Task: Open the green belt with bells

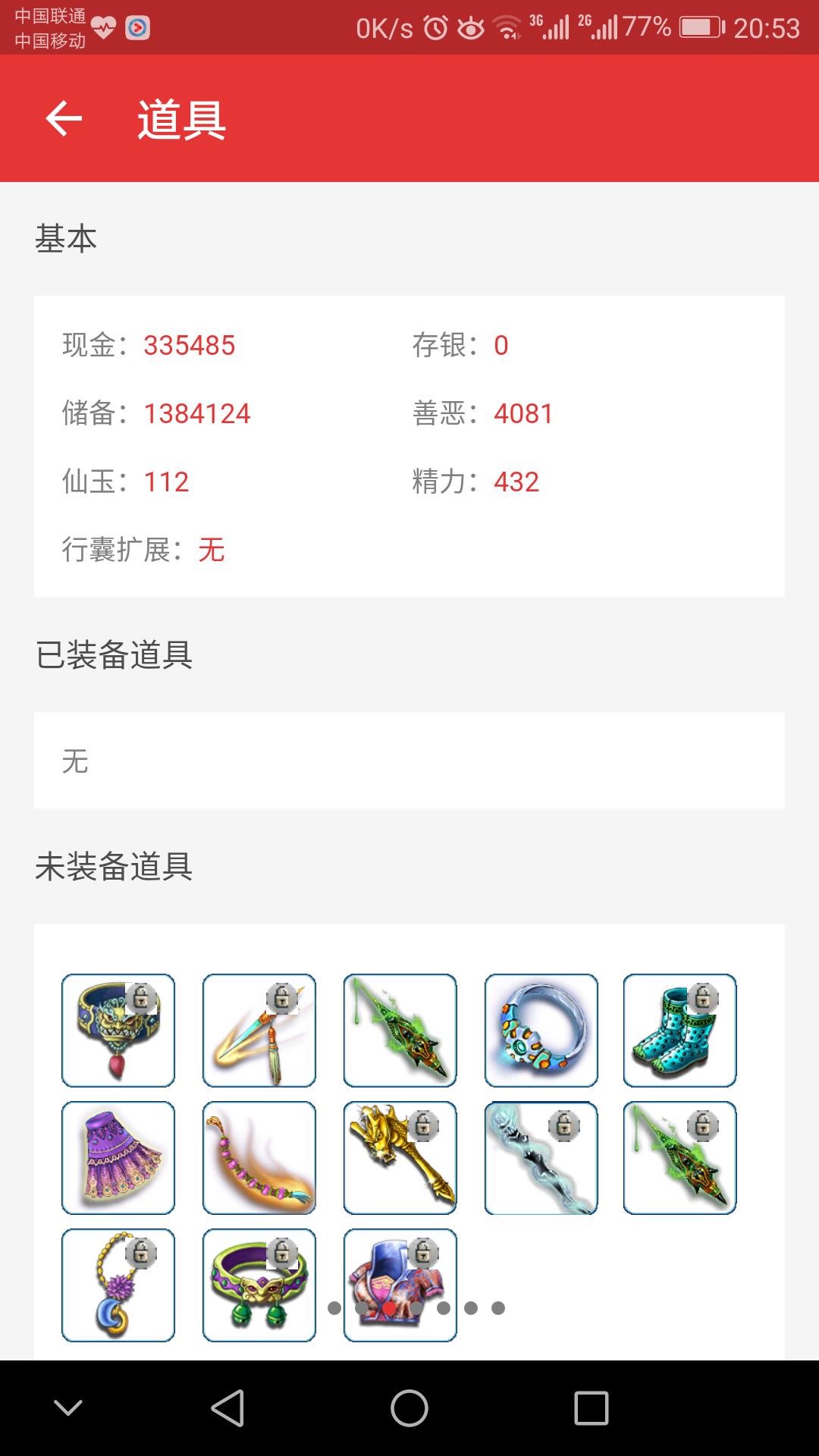Action: click(259, 1285)
